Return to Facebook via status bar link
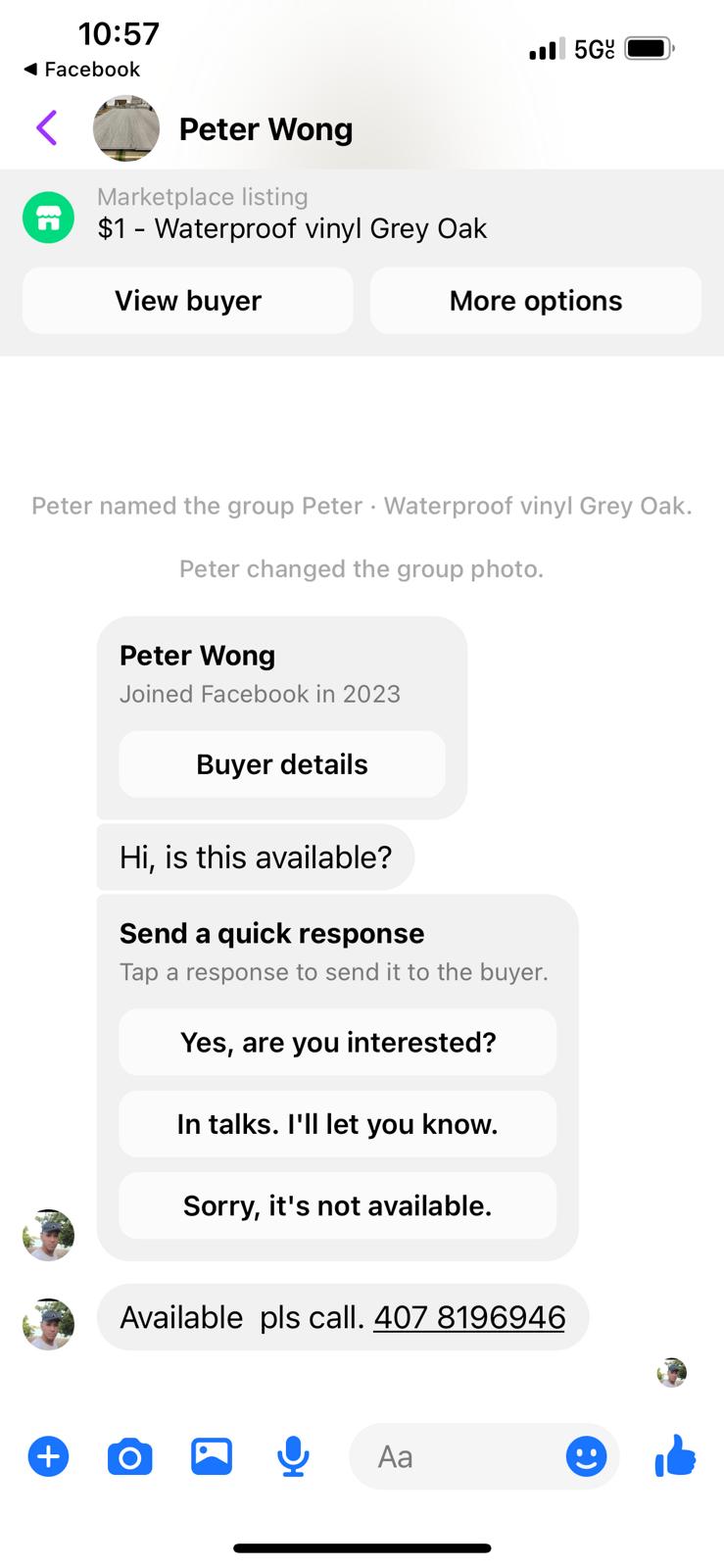 tap(82, 70)
